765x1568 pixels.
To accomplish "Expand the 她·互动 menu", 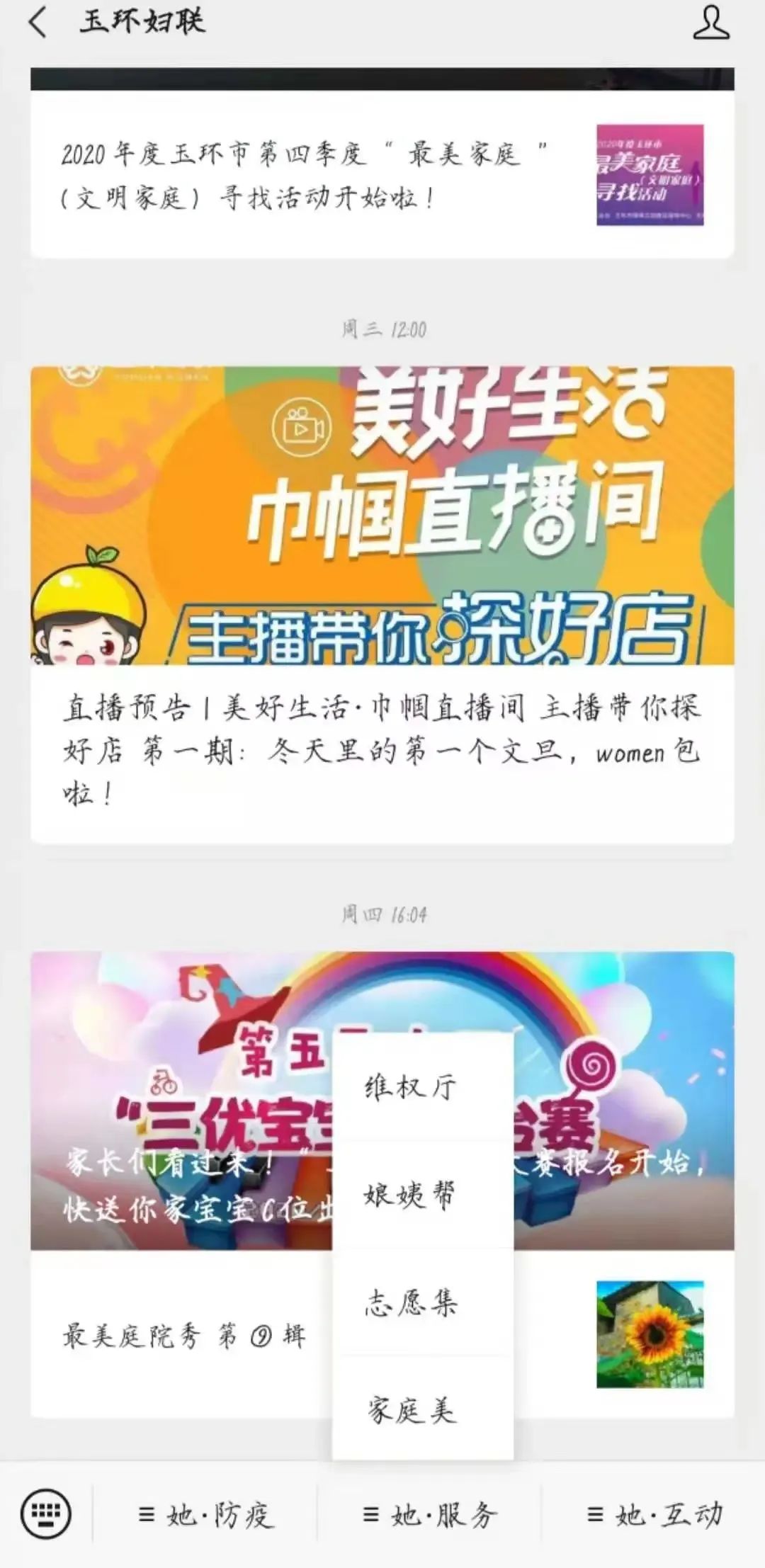I will [x=654, y=1514].
